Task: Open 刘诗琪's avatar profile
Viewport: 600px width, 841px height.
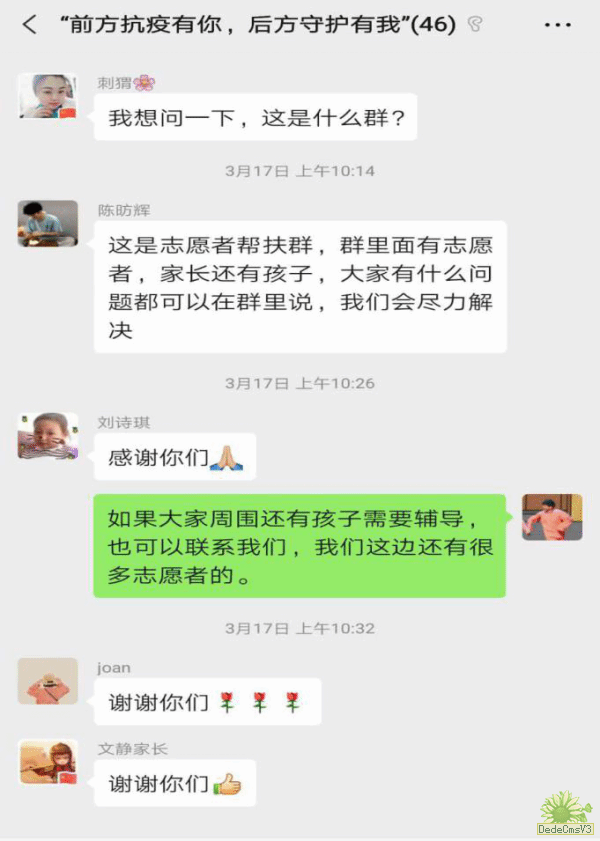Action: [x=47, y=436]
